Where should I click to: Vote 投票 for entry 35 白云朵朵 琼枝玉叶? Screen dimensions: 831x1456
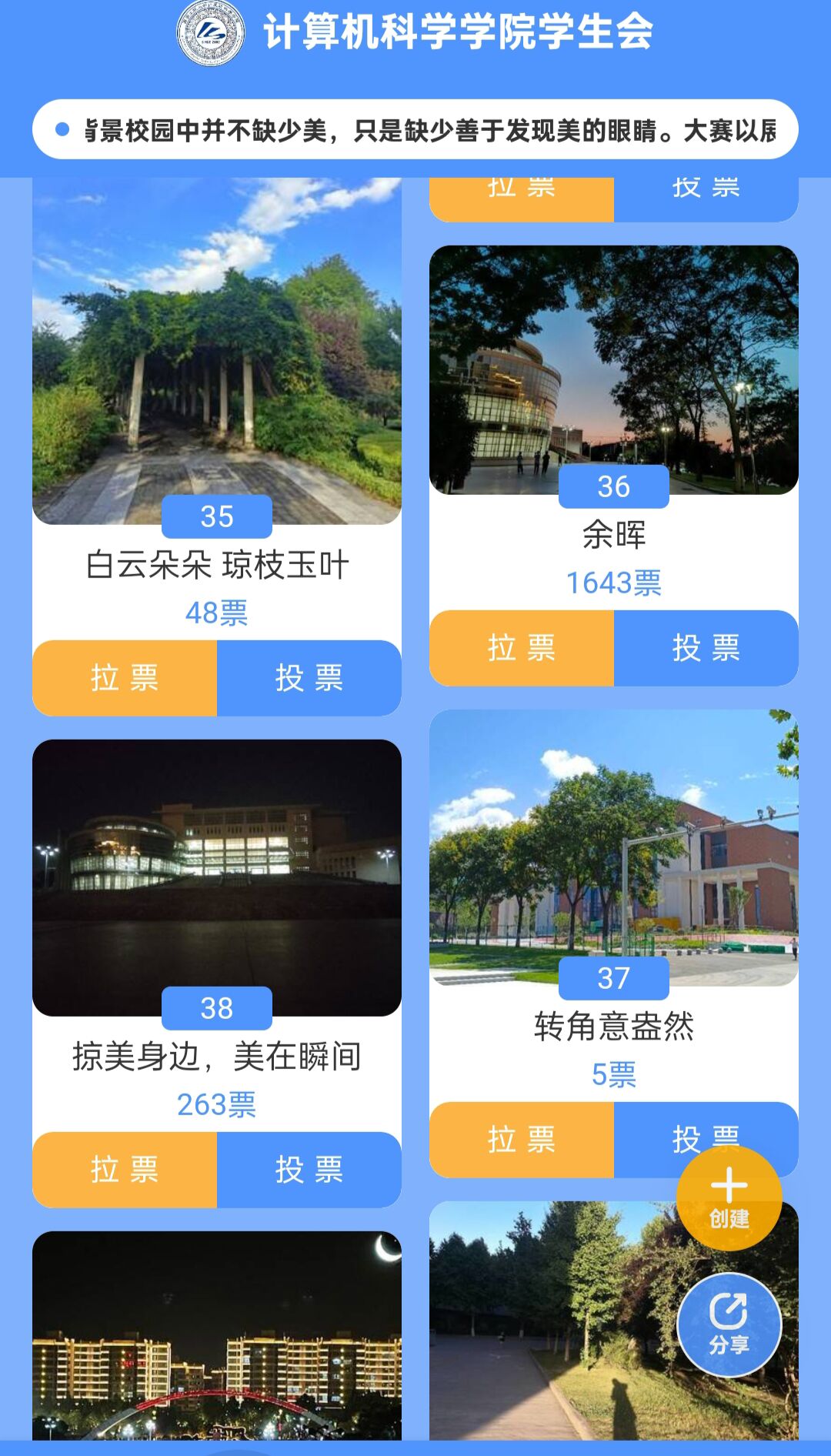click(309, 678)
